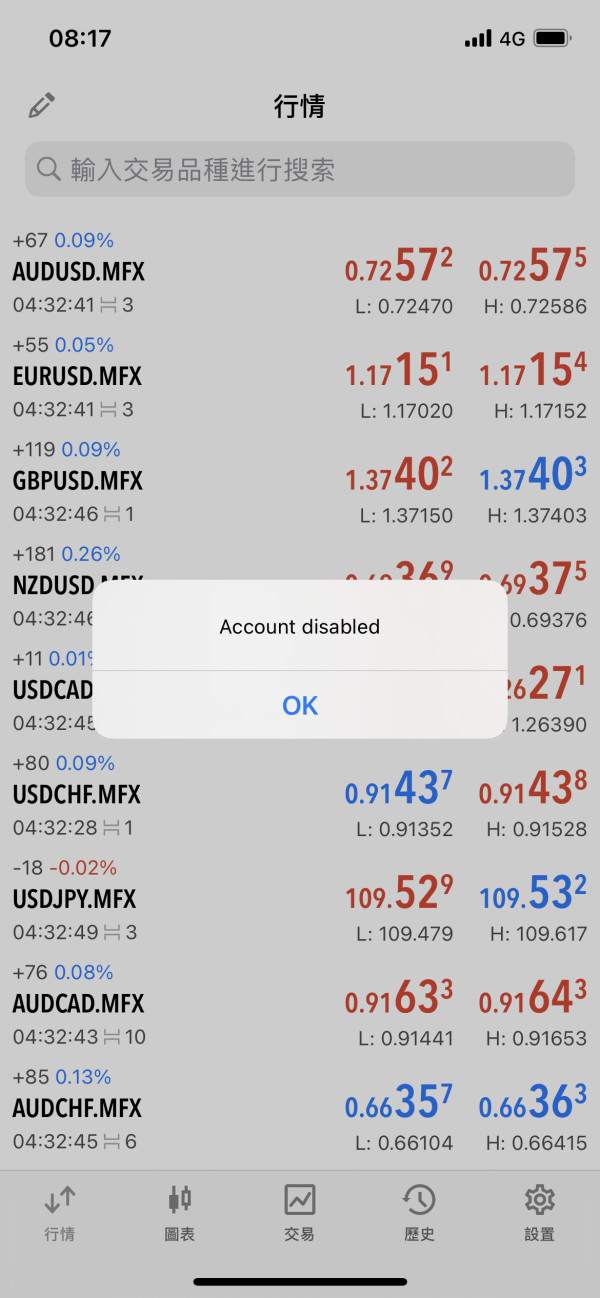This screenshot has height=1298, width=600.
Task: Switch to the 圖表 chart tab
Action: pos(180,1212)
